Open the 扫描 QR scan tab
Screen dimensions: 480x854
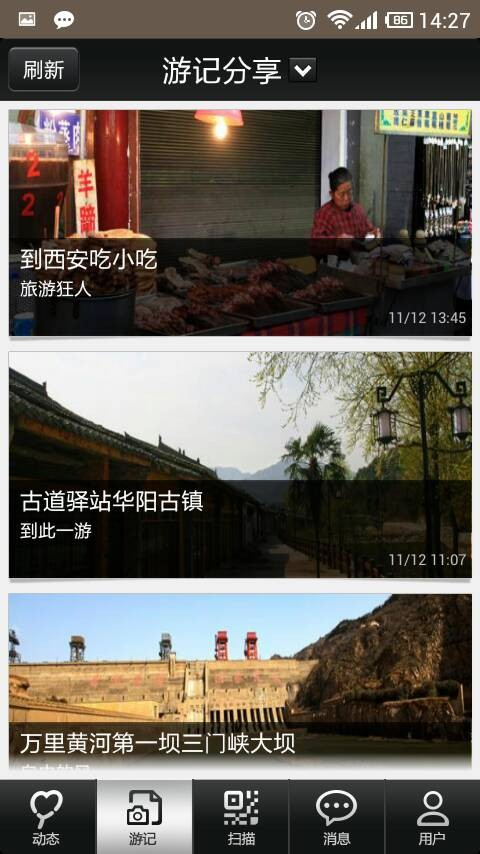[241, 817]
